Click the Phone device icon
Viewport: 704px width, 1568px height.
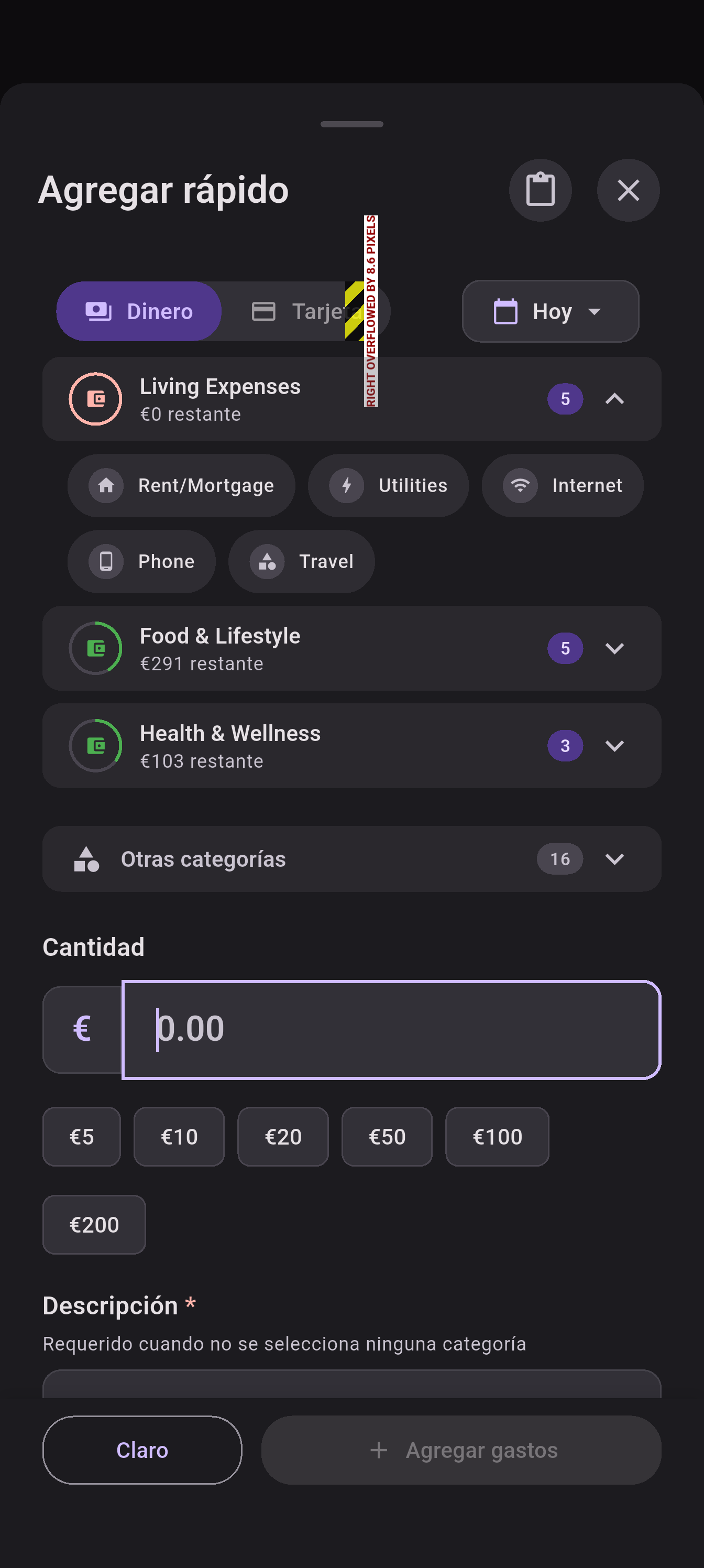106,561
